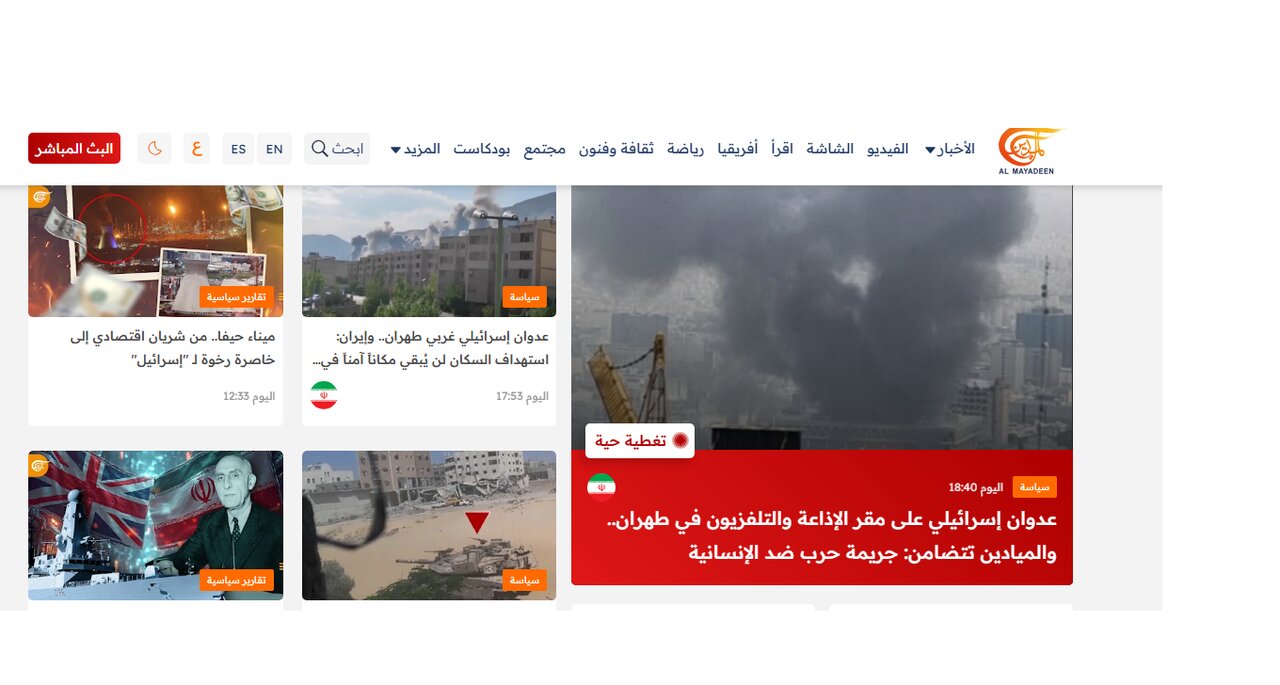The height and width of the screenshot is (685, 1280).
Task: Open the اقرأ section
Action: click(782, 149)
